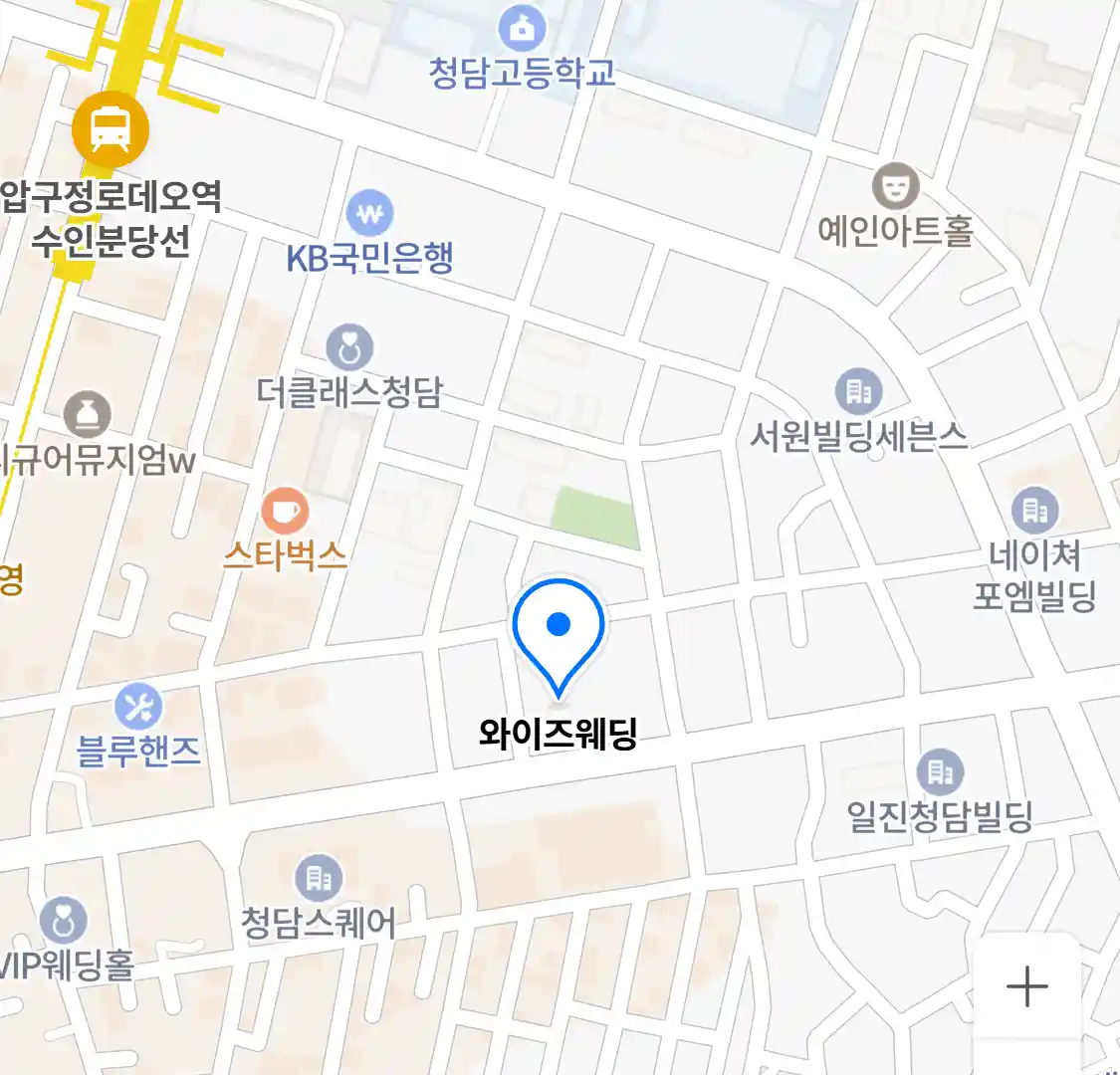Tap the 서원빌딩세븐스 building marker
The image size is (1120, 1075).
click(x=857, y=392)
